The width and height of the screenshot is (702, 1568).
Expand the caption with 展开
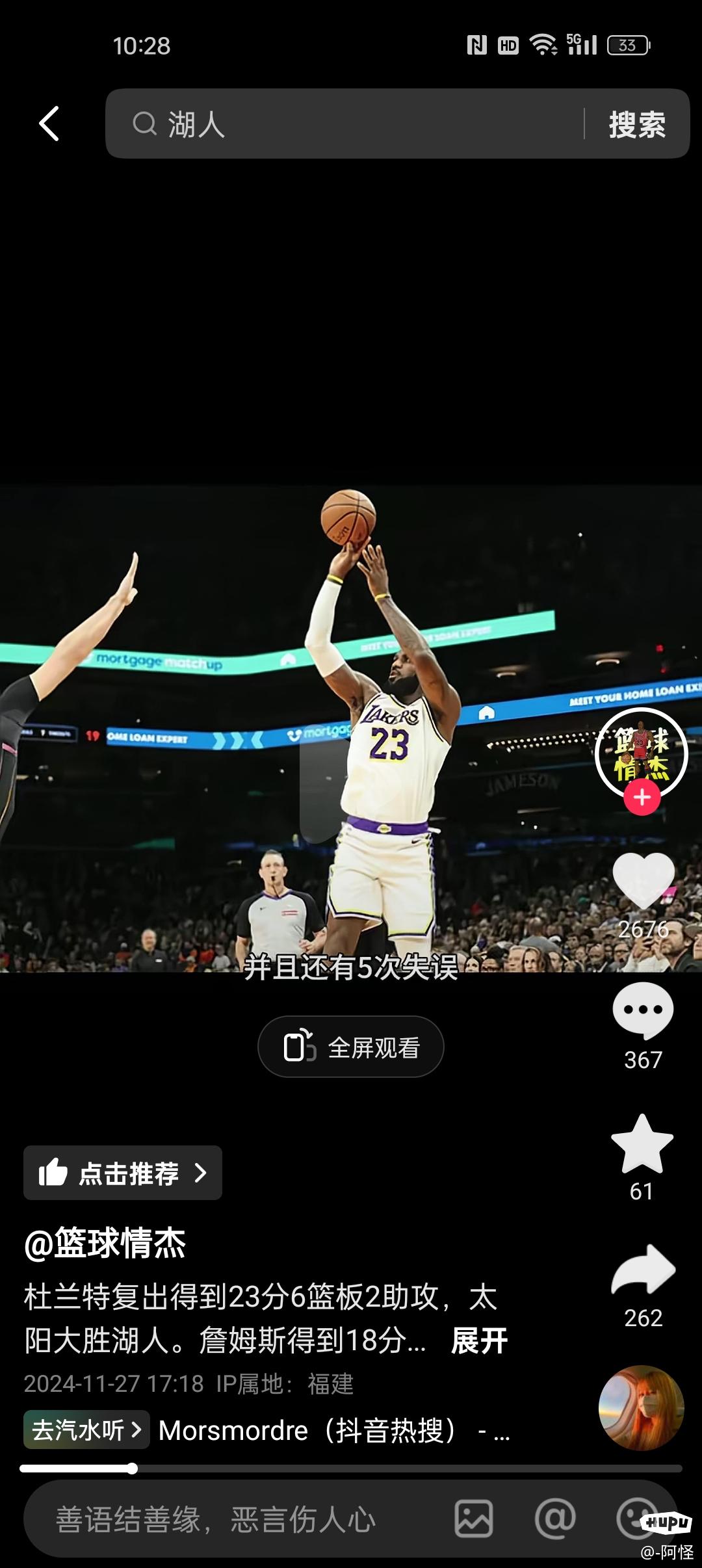pyautogui.click(x=479, y=1340)
